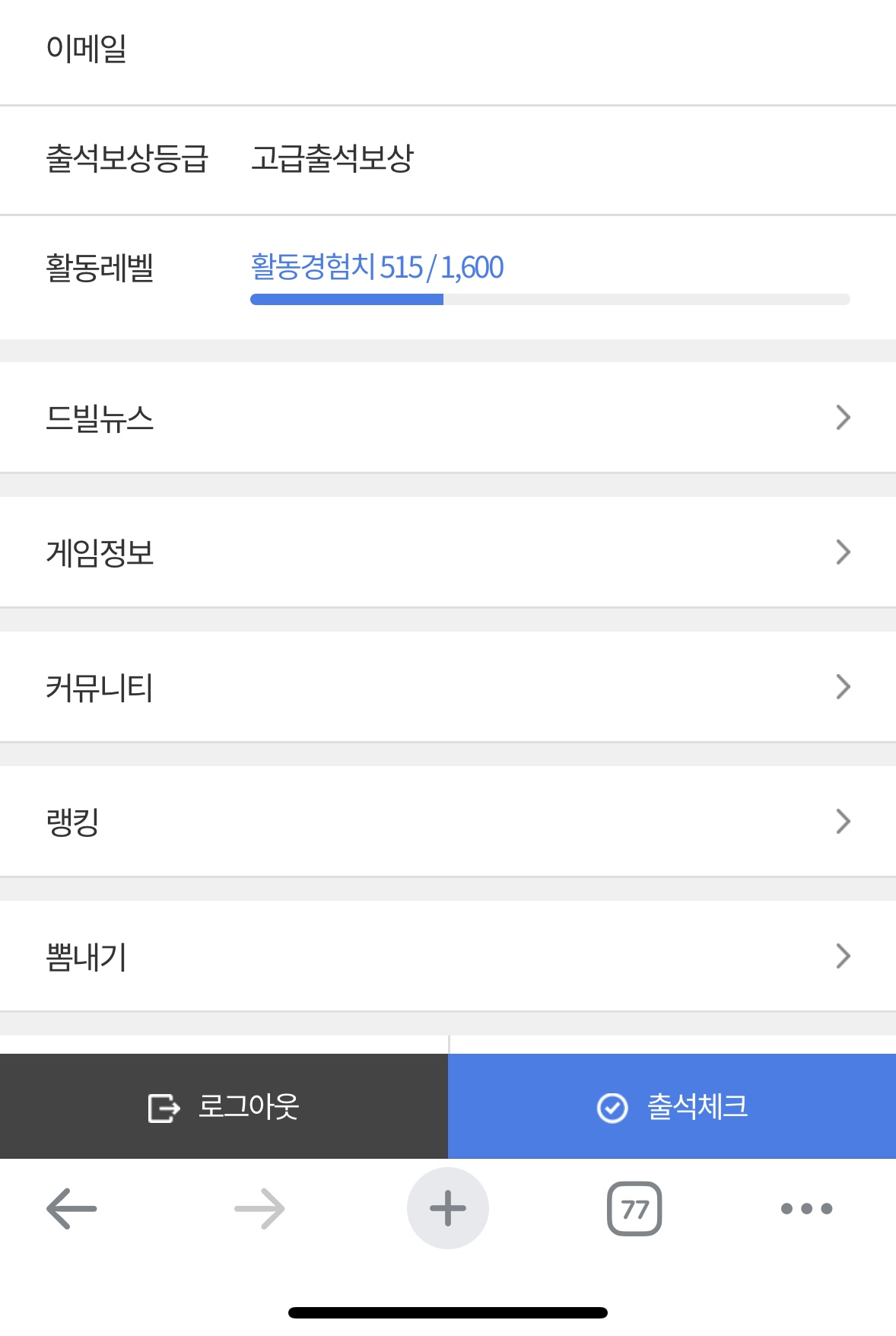Tap the 로그아웃 button to log out

click(x=224, y=1106)
